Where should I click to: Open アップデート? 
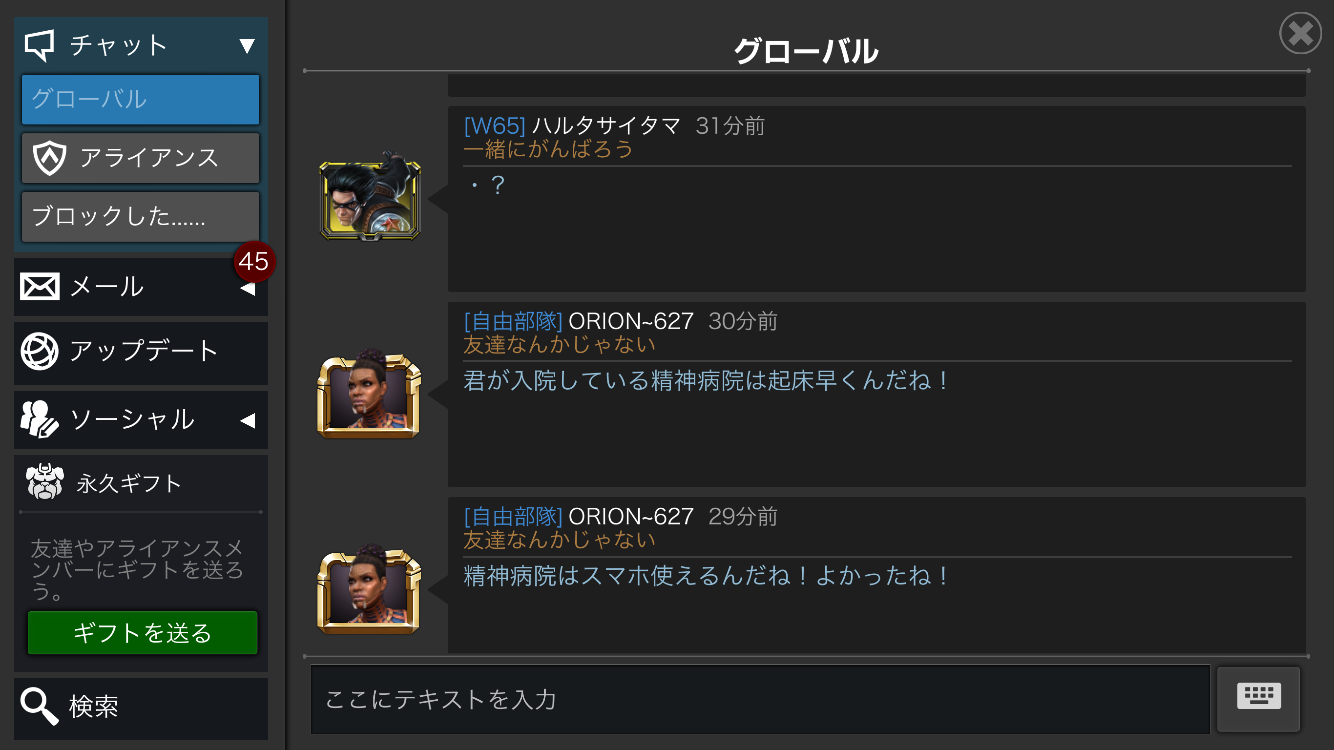click(x=140, y=352)
